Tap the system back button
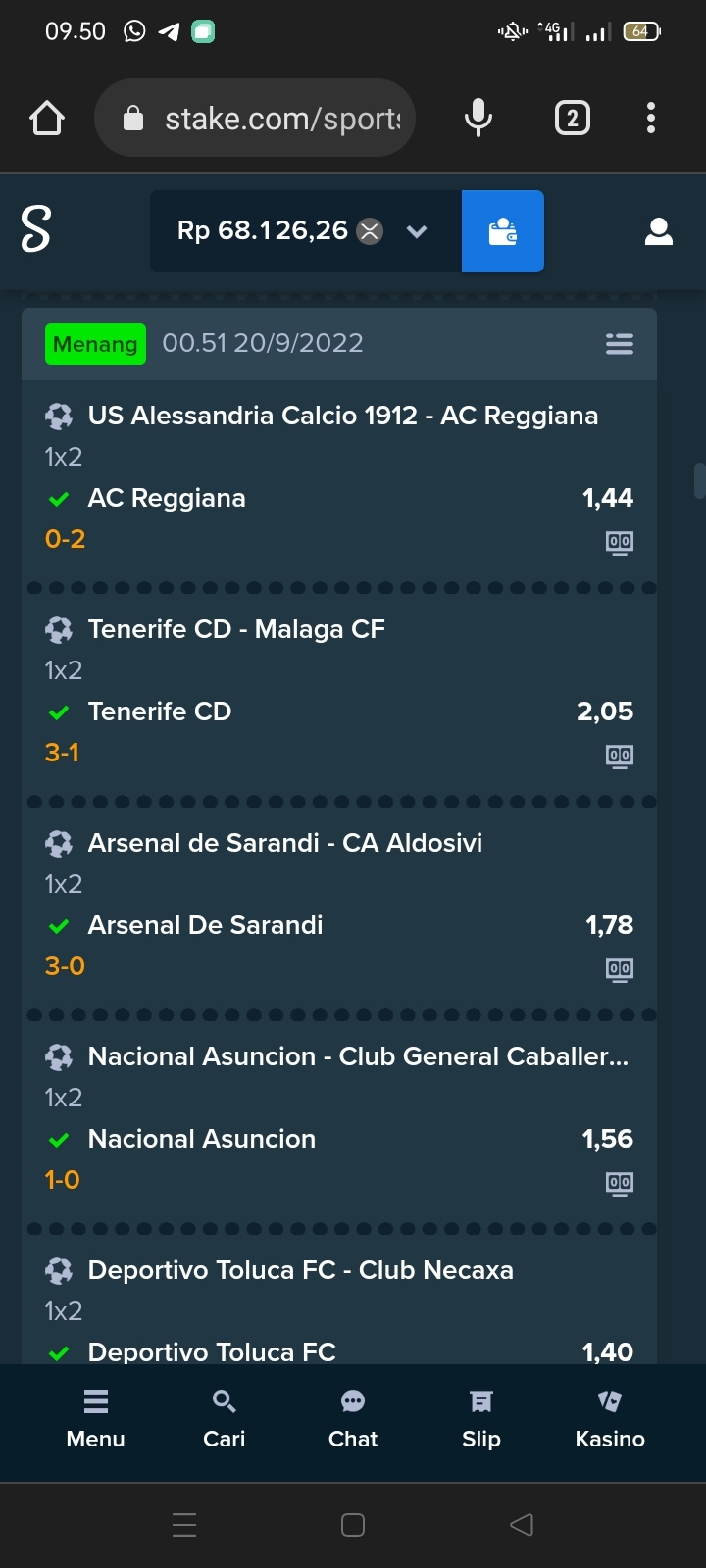 (522, 1525)
